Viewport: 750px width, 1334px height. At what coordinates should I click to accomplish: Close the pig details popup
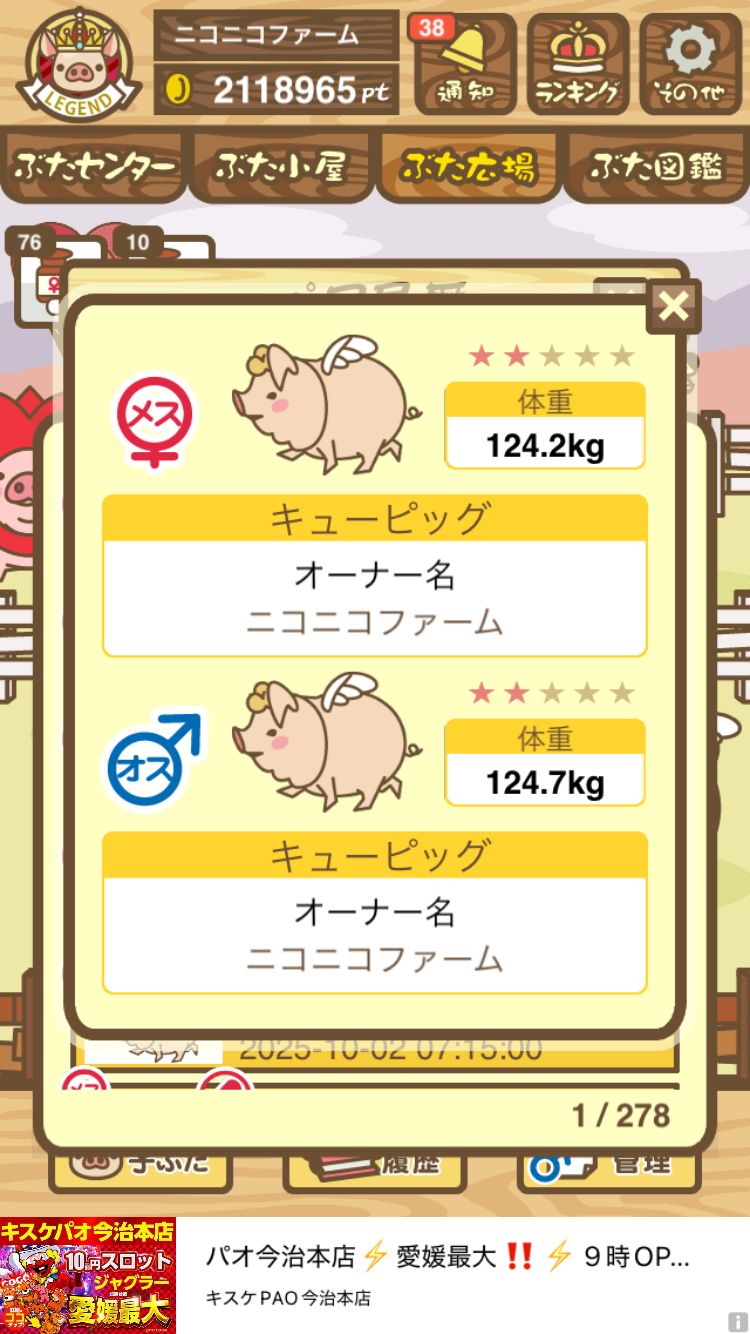tap(673, 307)
